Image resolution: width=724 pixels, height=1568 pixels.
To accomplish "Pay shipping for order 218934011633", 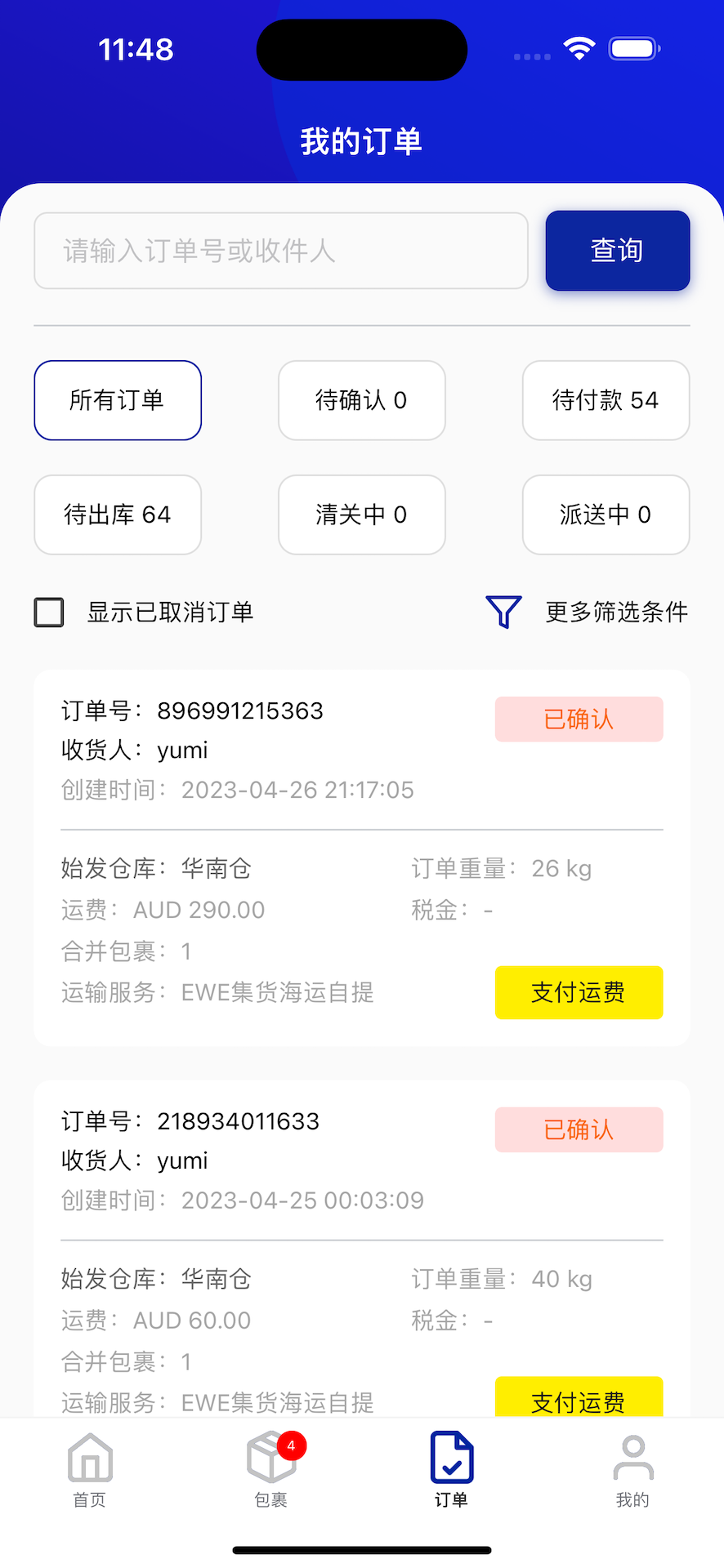I will coord(579,1399).
